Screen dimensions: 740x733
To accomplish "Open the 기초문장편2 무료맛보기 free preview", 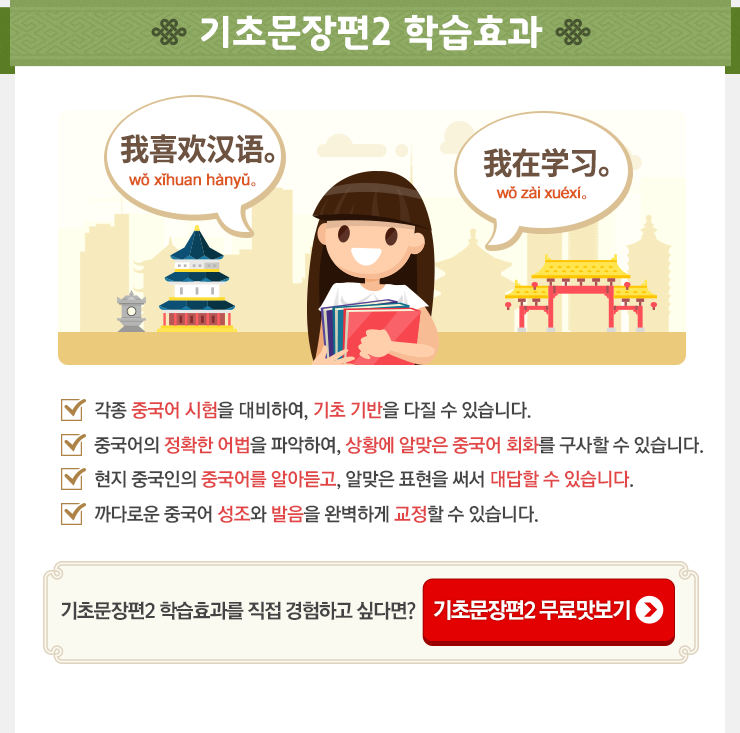I will click(x=548, y=610).
